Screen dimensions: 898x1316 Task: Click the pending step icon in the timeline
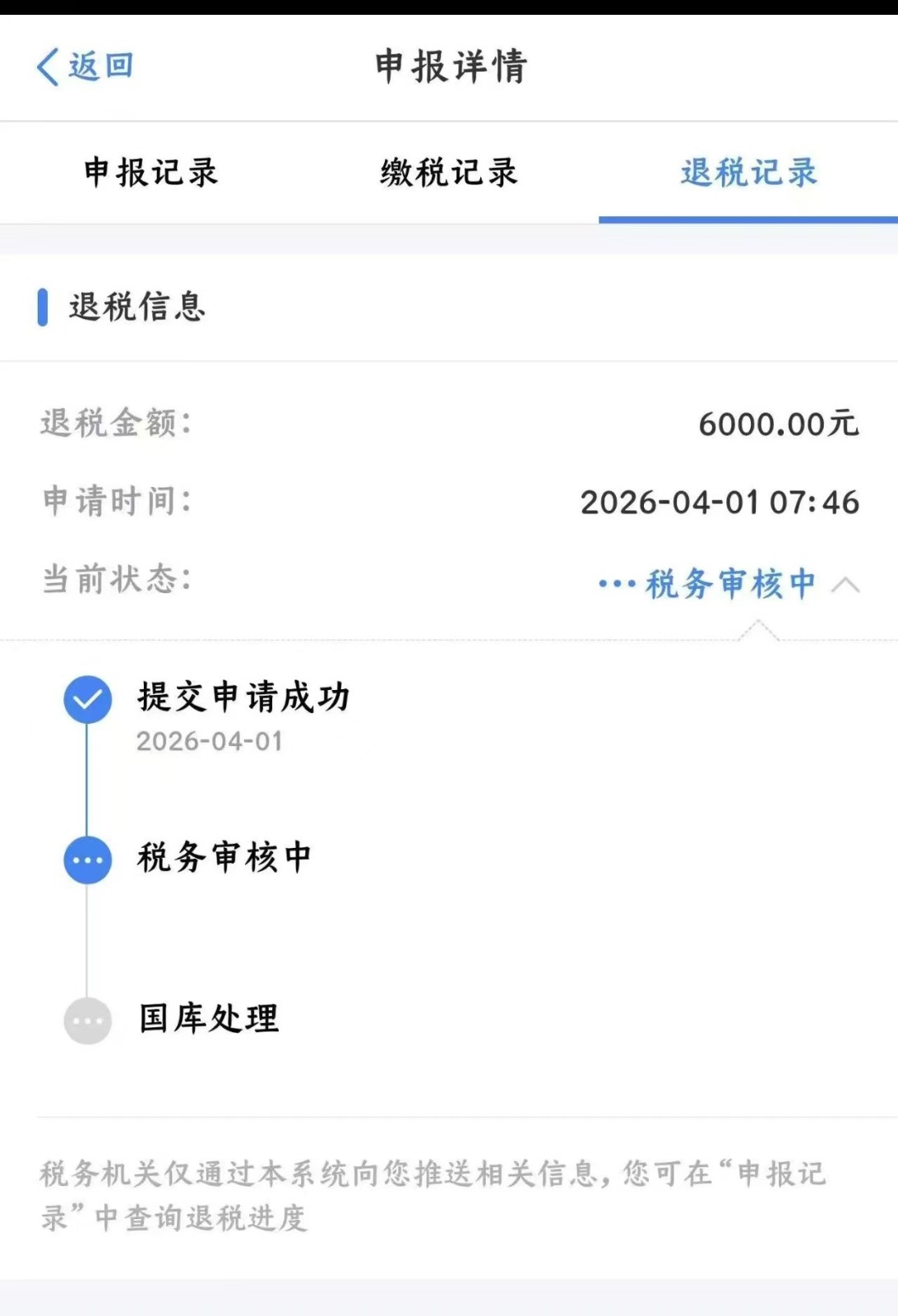pyautogui.click(x=87, y=1020)
